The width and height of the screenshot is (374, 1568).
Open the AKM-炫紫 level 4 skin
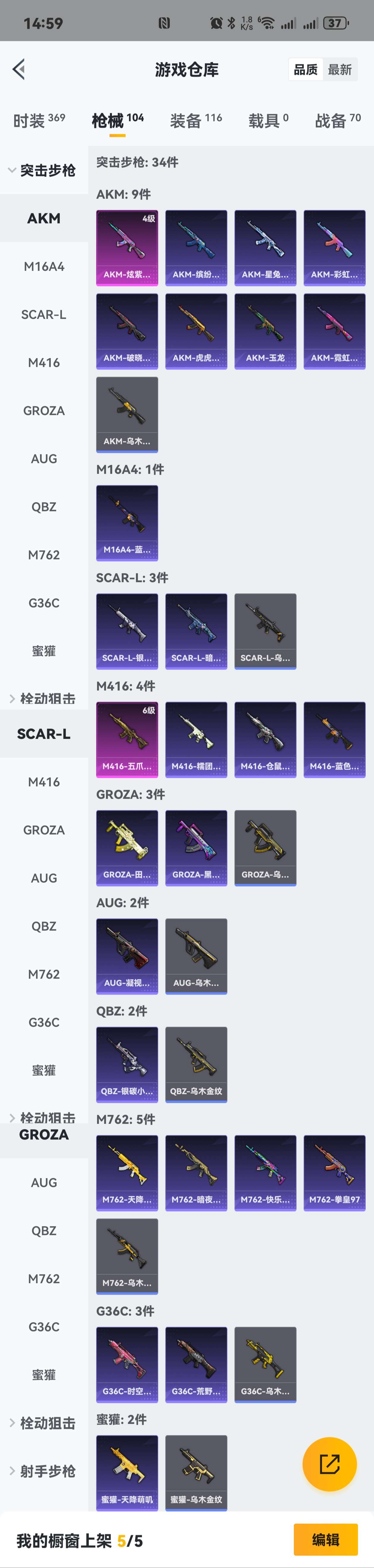(127, 248)
